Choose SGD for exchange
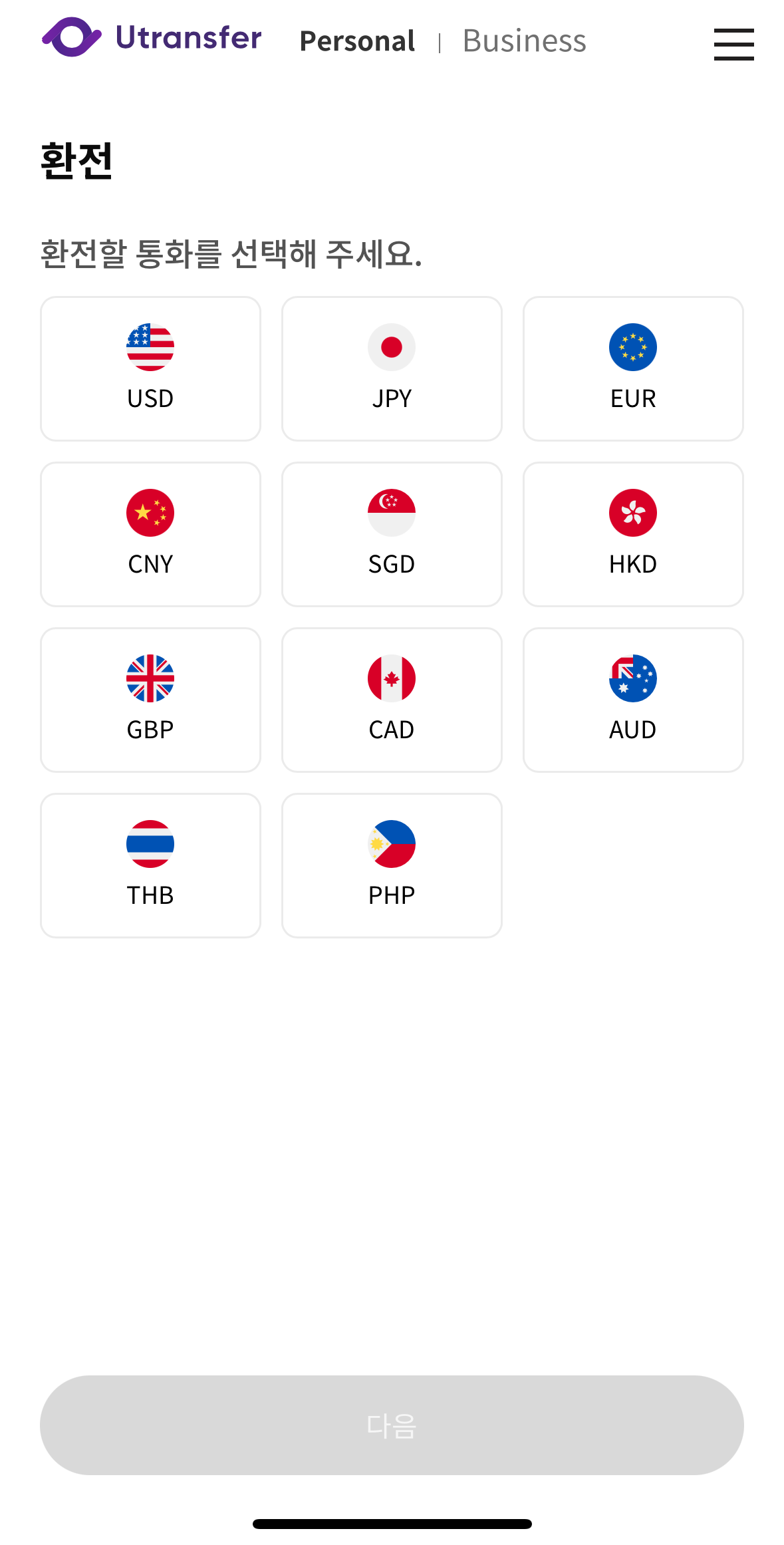784x1545 pixels. click(392, 534)
